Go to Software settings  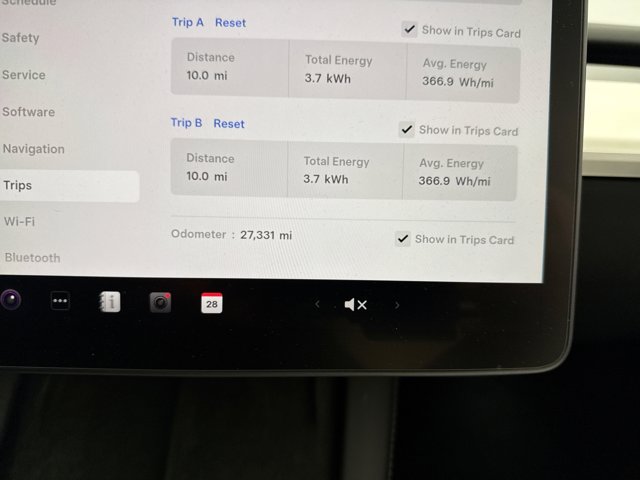(29, 112)
